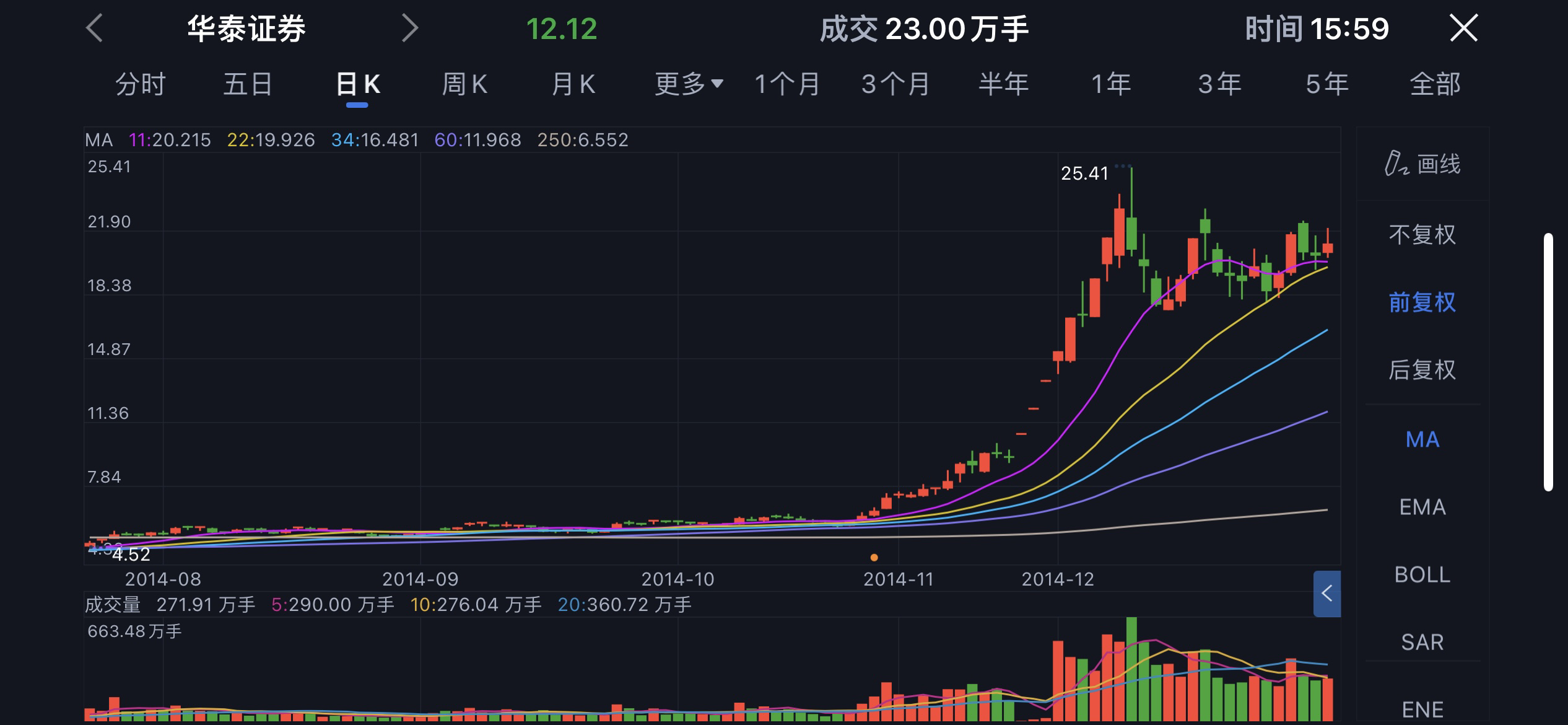Select 后复权 price adjustment
The width and height of the screenshot is (1568, 725).
(x=1422, y=370)
